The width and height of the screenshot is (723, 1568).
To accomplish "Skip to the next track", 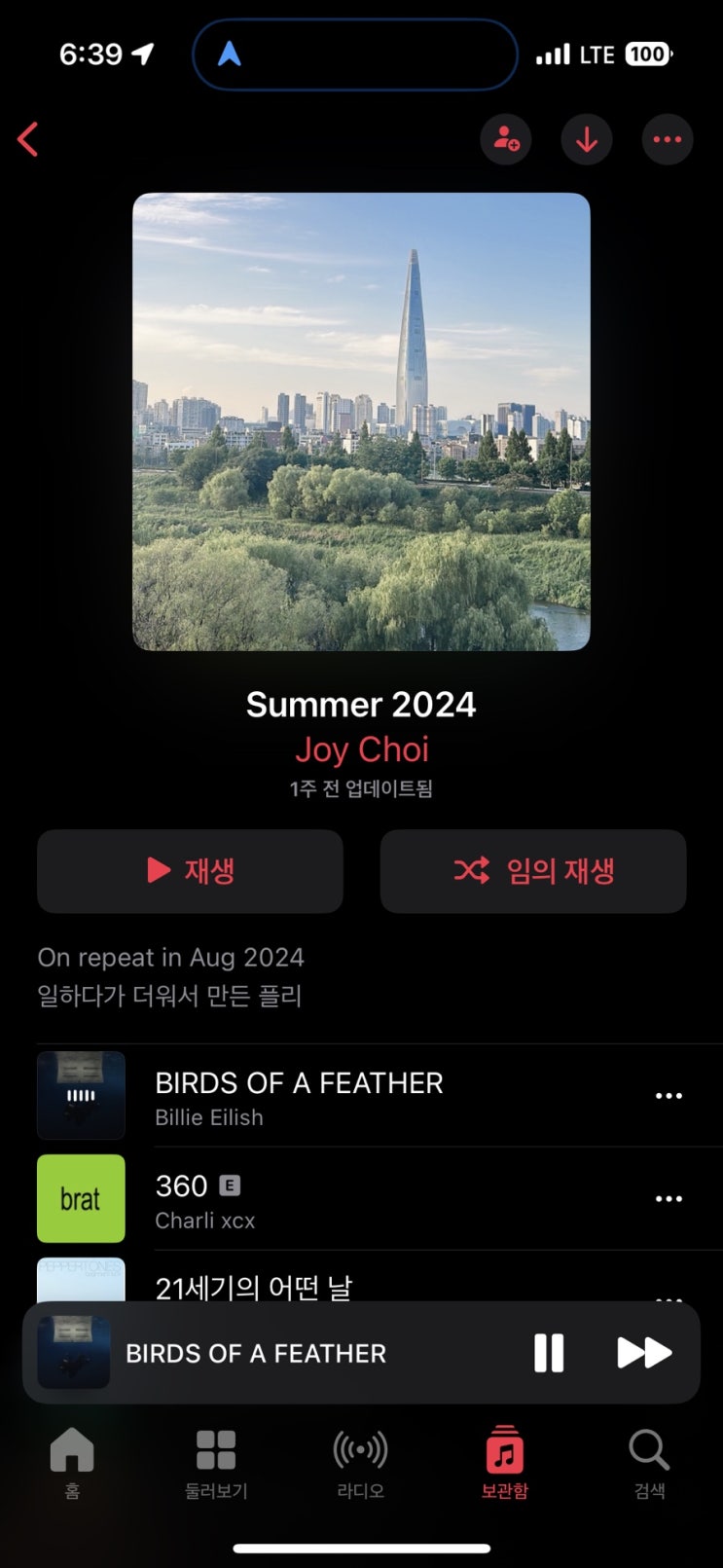I will pyautogui.click(x=644, y=1353).
